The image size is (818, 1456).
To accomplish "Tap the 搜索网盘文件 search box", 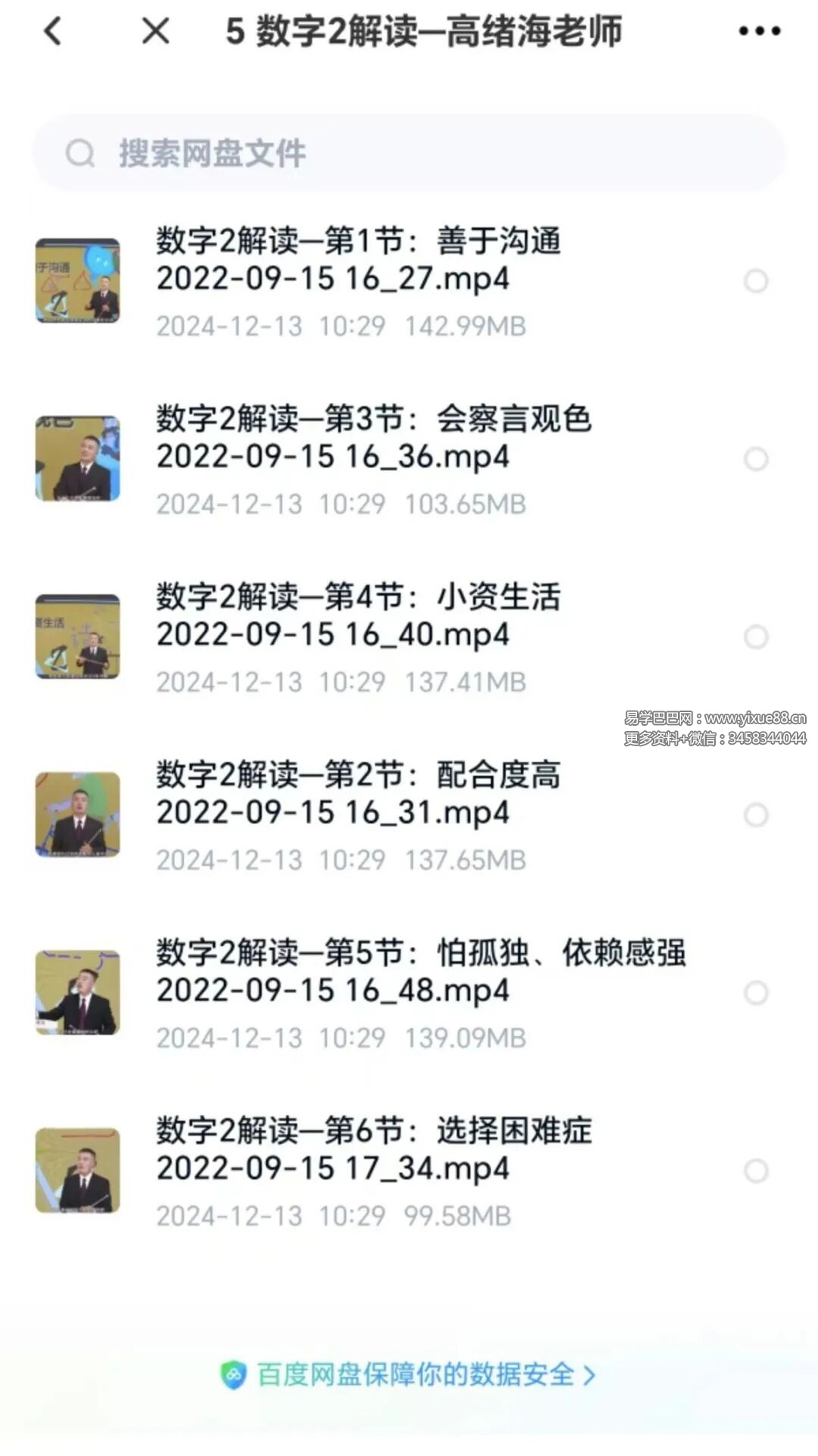I will 409,153.
